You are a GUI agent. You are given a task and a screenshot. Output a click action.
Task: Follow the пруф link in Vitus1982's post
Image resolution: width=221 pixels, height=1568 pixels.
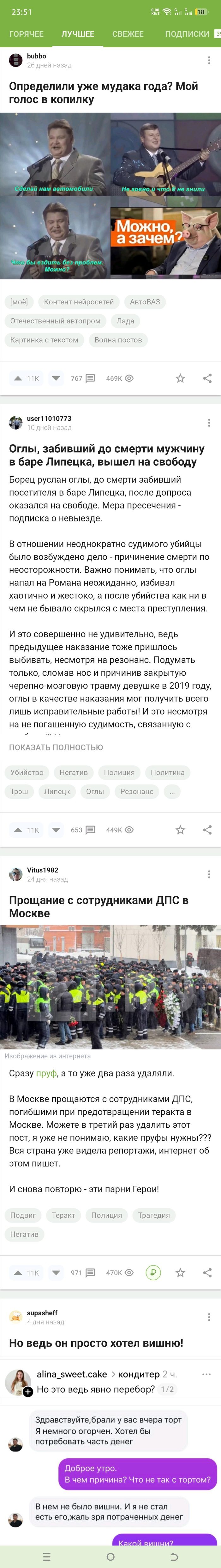coord(46,1073)
